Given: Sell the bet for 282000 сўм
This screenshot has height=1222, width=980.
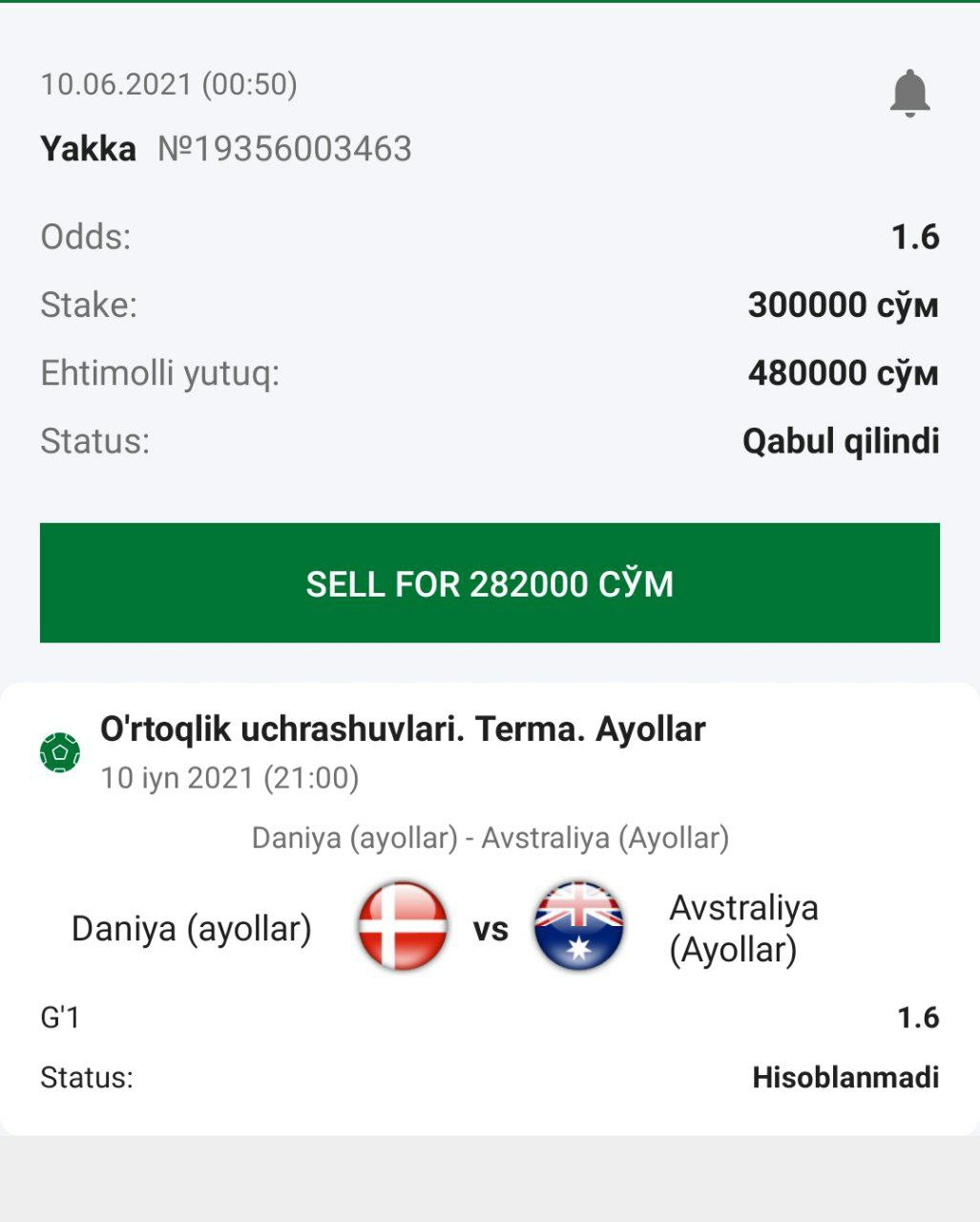Looking at the screenshot, I should pos(490,583).
